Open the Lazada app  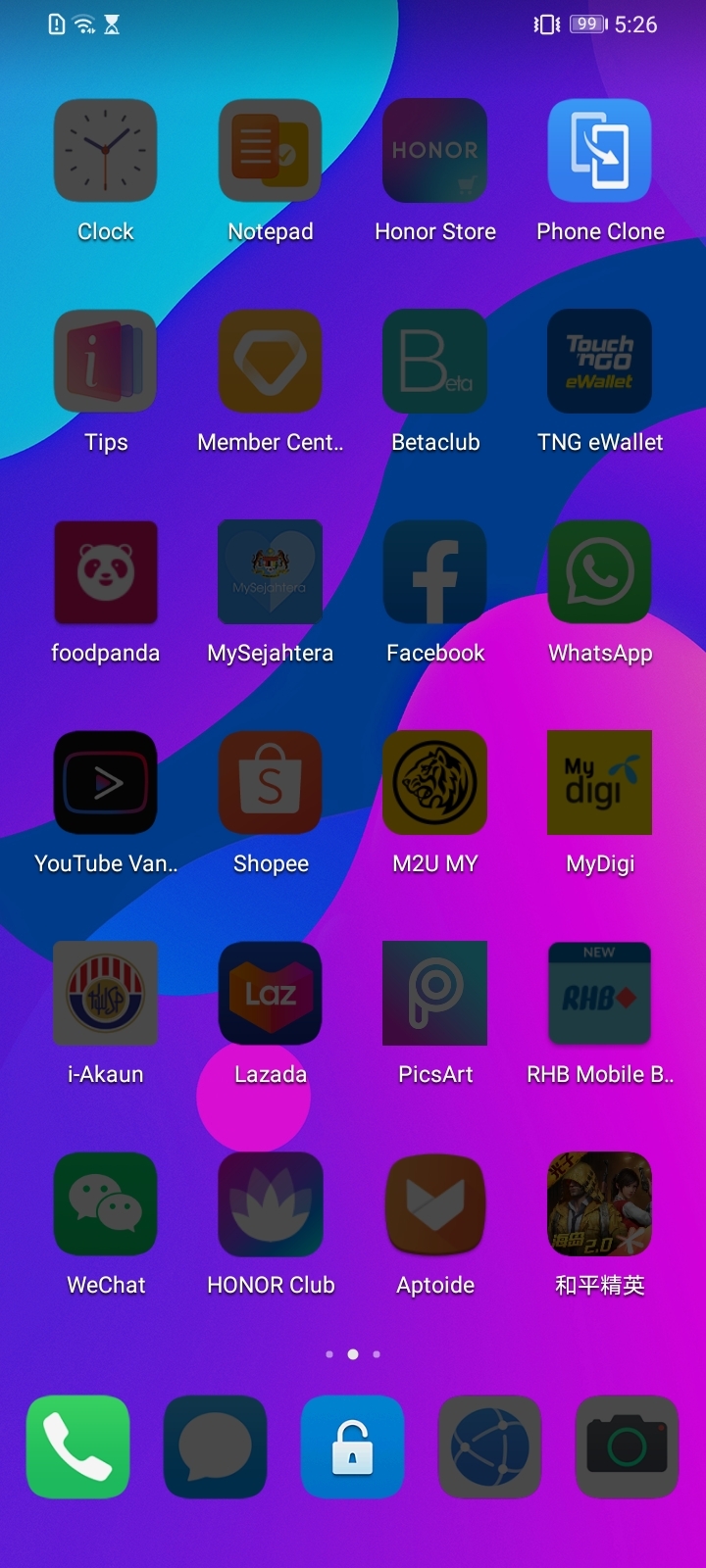tap(270, 993)
